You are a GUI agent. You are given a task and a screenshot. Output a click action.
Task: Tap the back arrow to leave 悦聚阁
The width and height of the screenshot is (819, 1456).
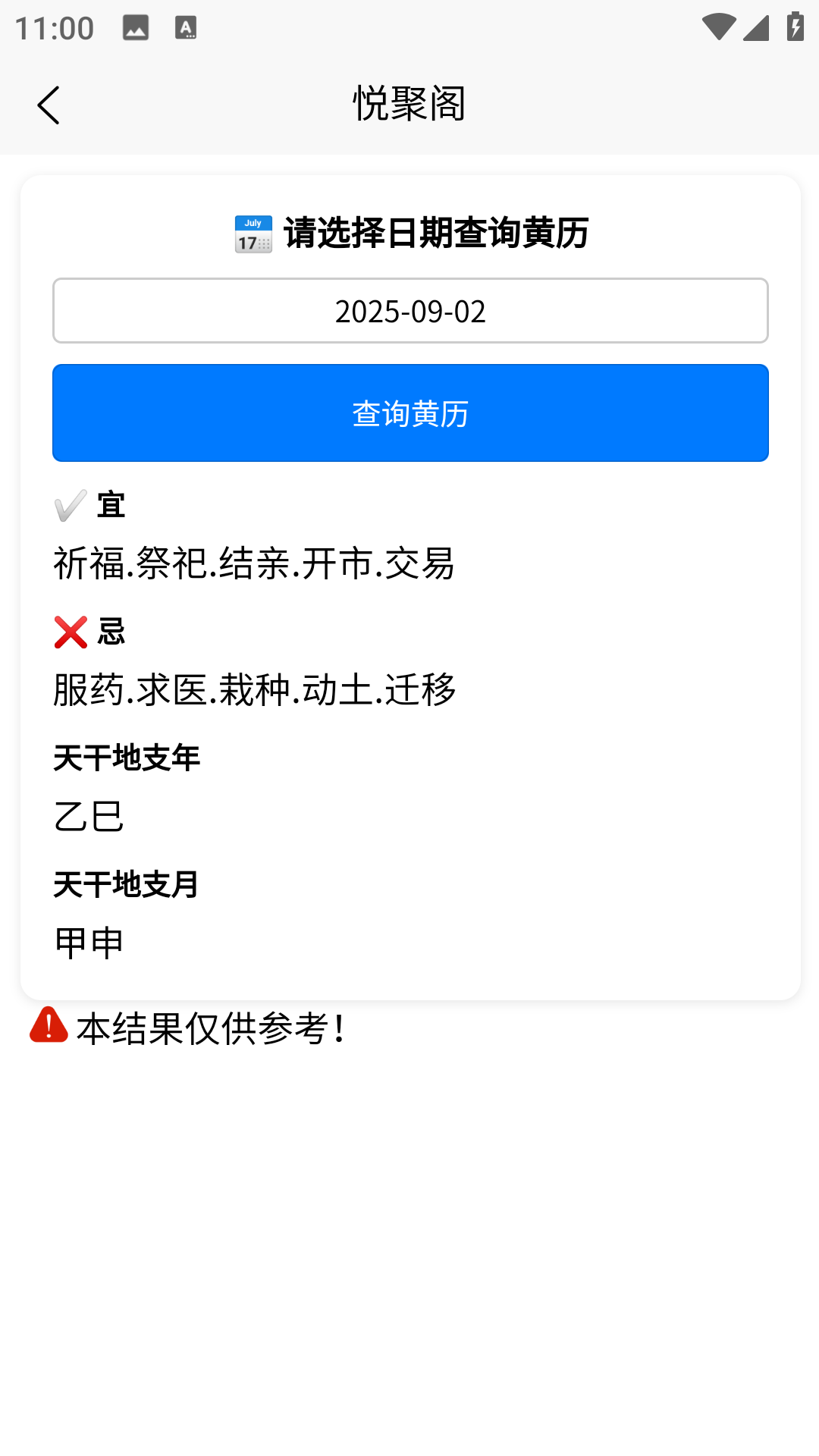49,105
